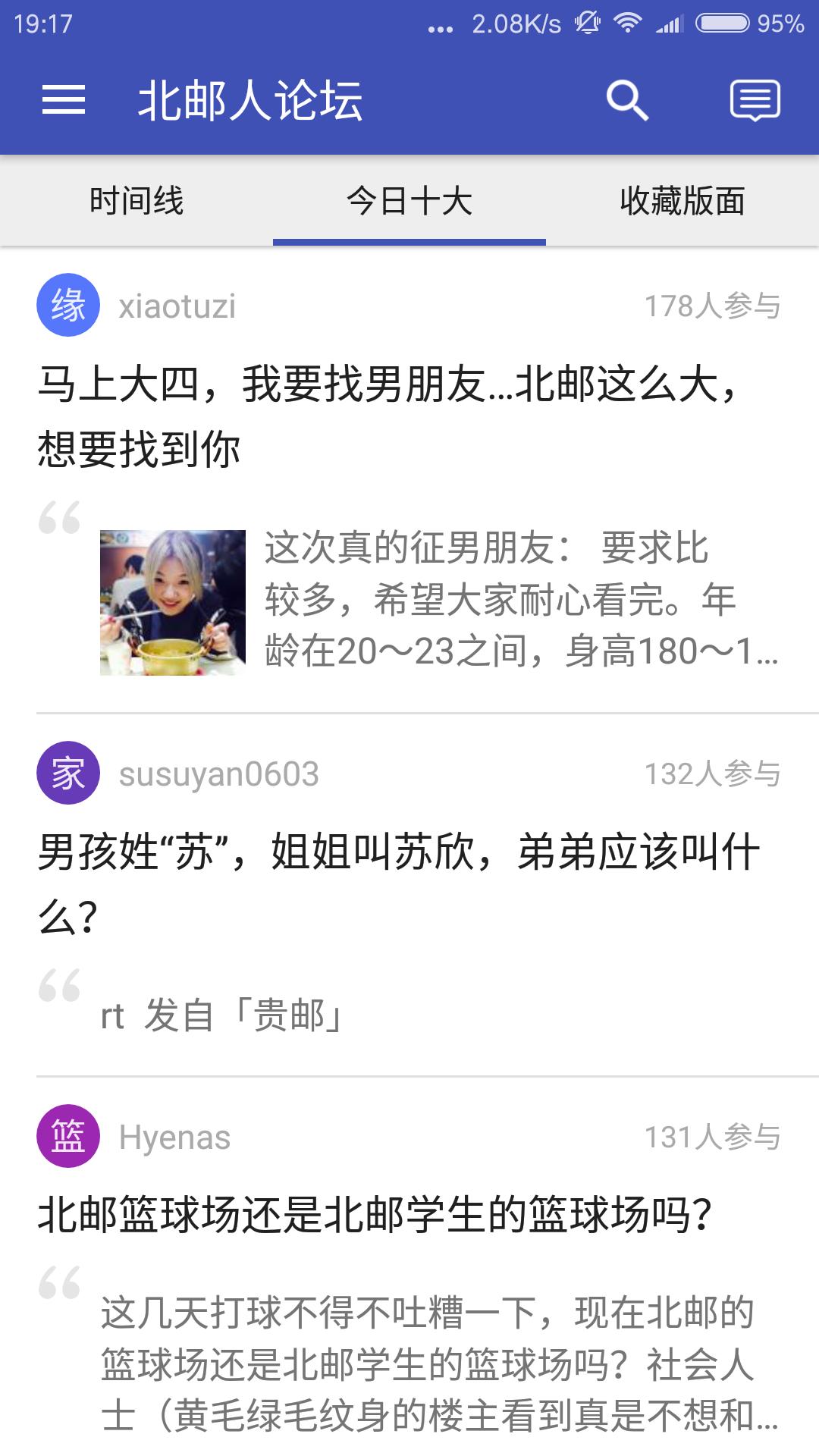Tap the 缘 board avatar beside xiaotuzi
This screenshot has width=819, height=1456.
click(68, 306)
